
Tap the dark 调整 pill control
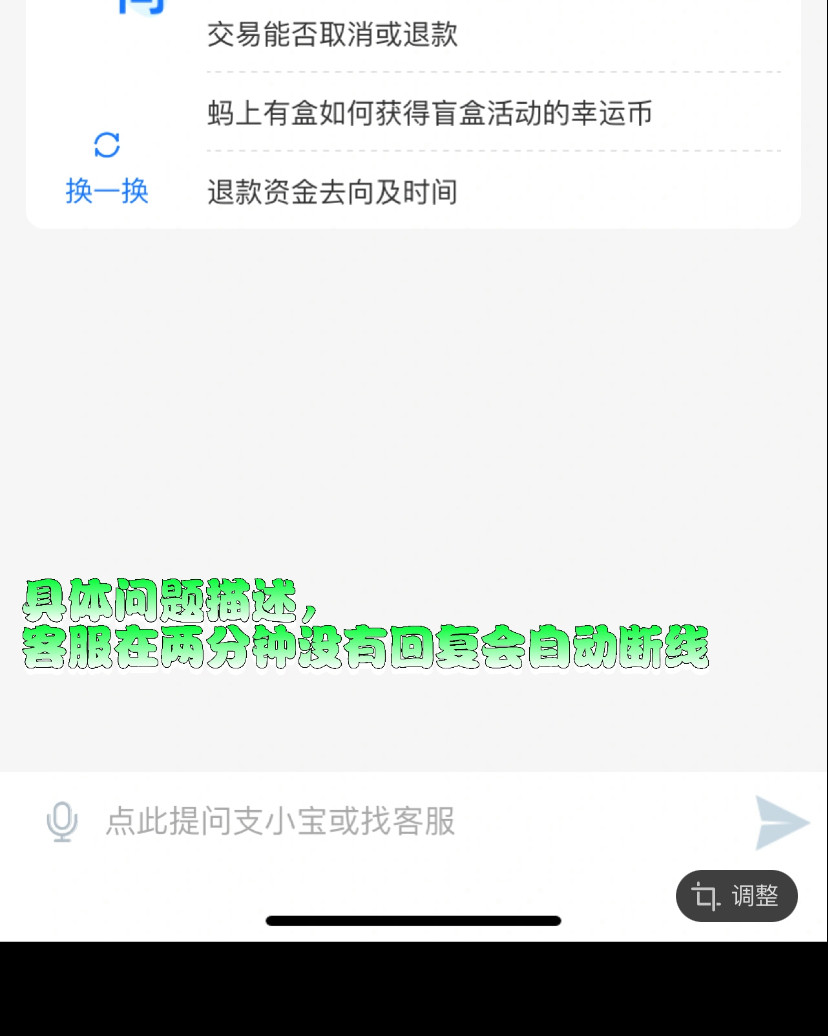[x=737, y=896]
